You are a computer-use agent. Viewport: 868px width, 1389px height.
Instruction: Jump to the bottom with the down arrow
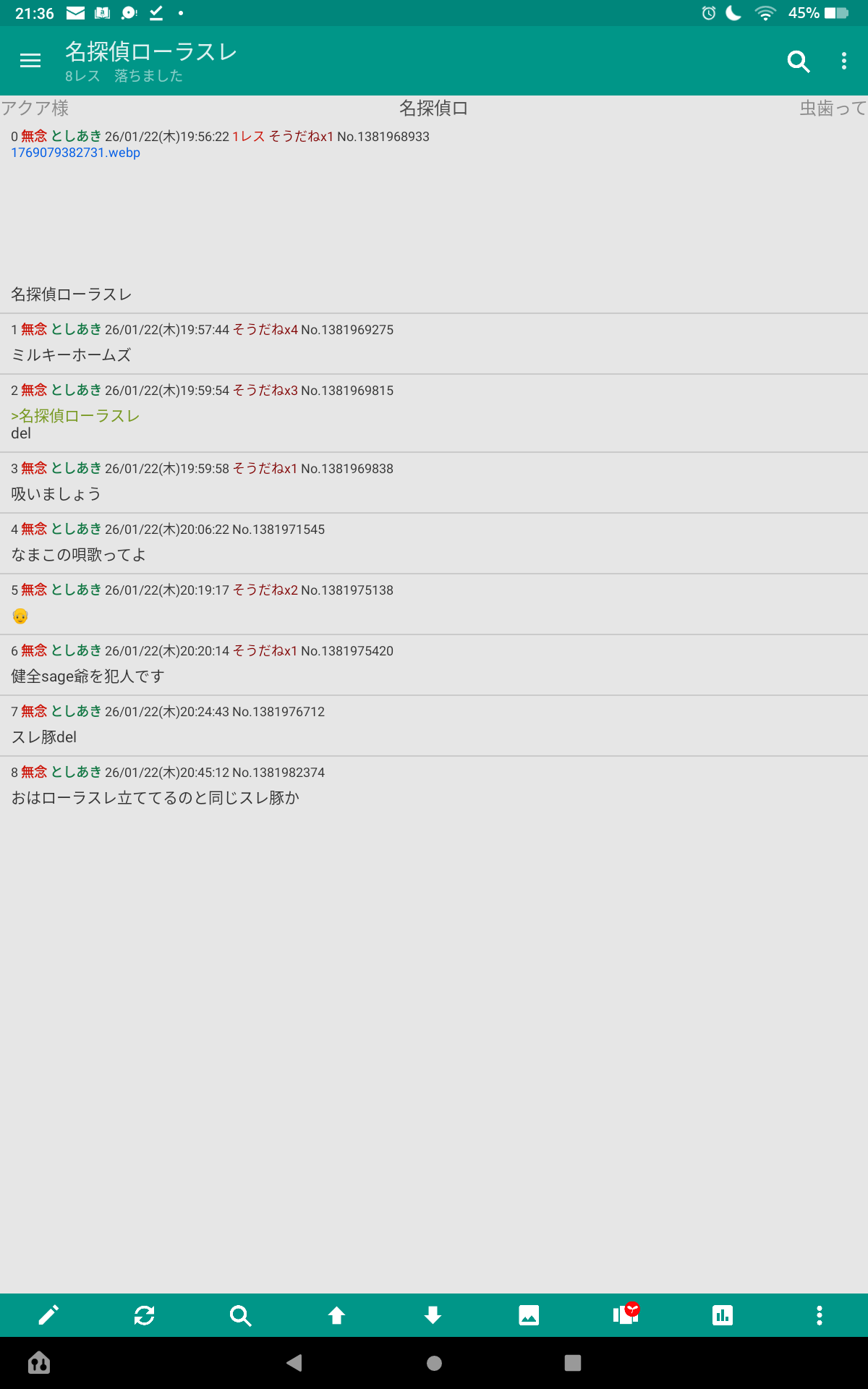point(433,1315)
